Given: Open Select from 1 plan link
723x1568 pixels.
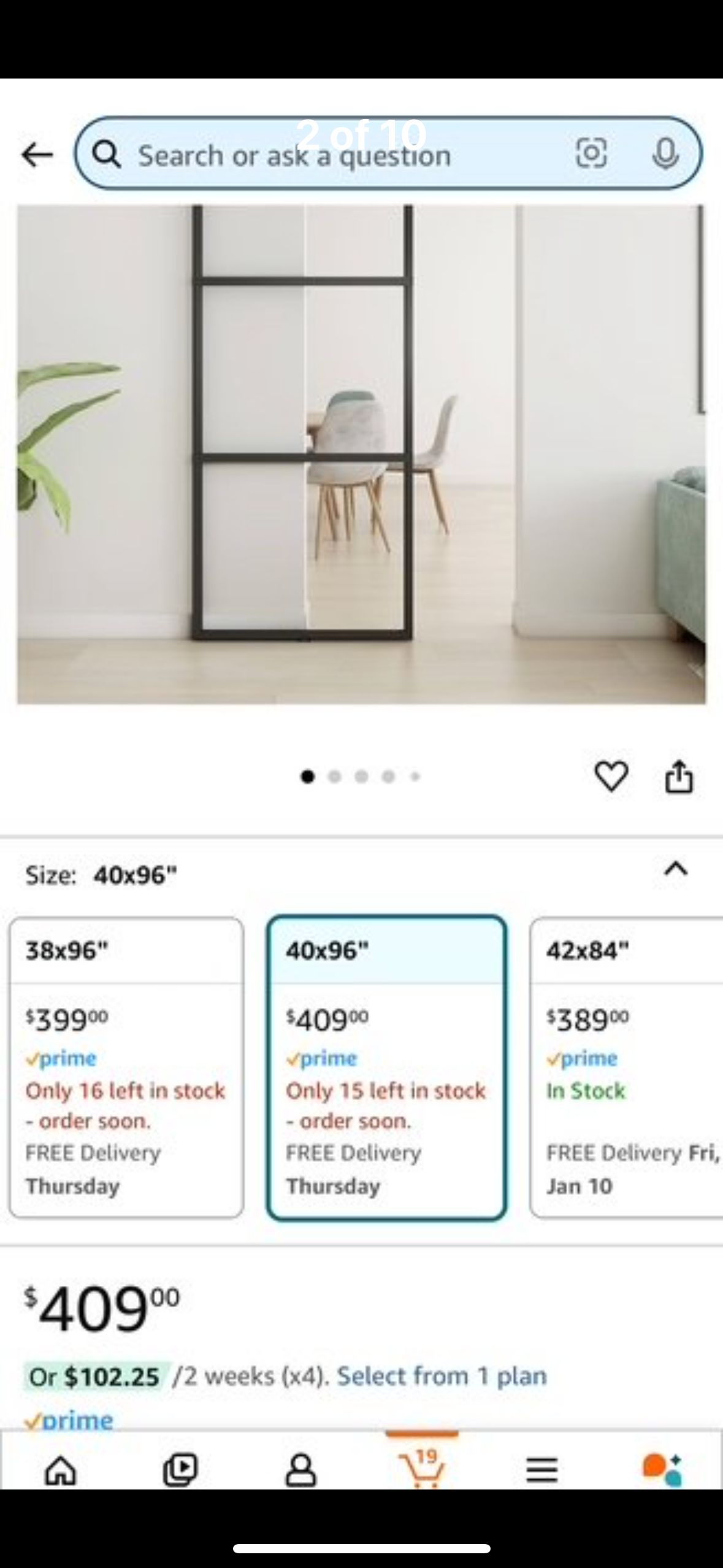Looking at the screenshot, I should pyautogui.click(x=442, y=1376).
